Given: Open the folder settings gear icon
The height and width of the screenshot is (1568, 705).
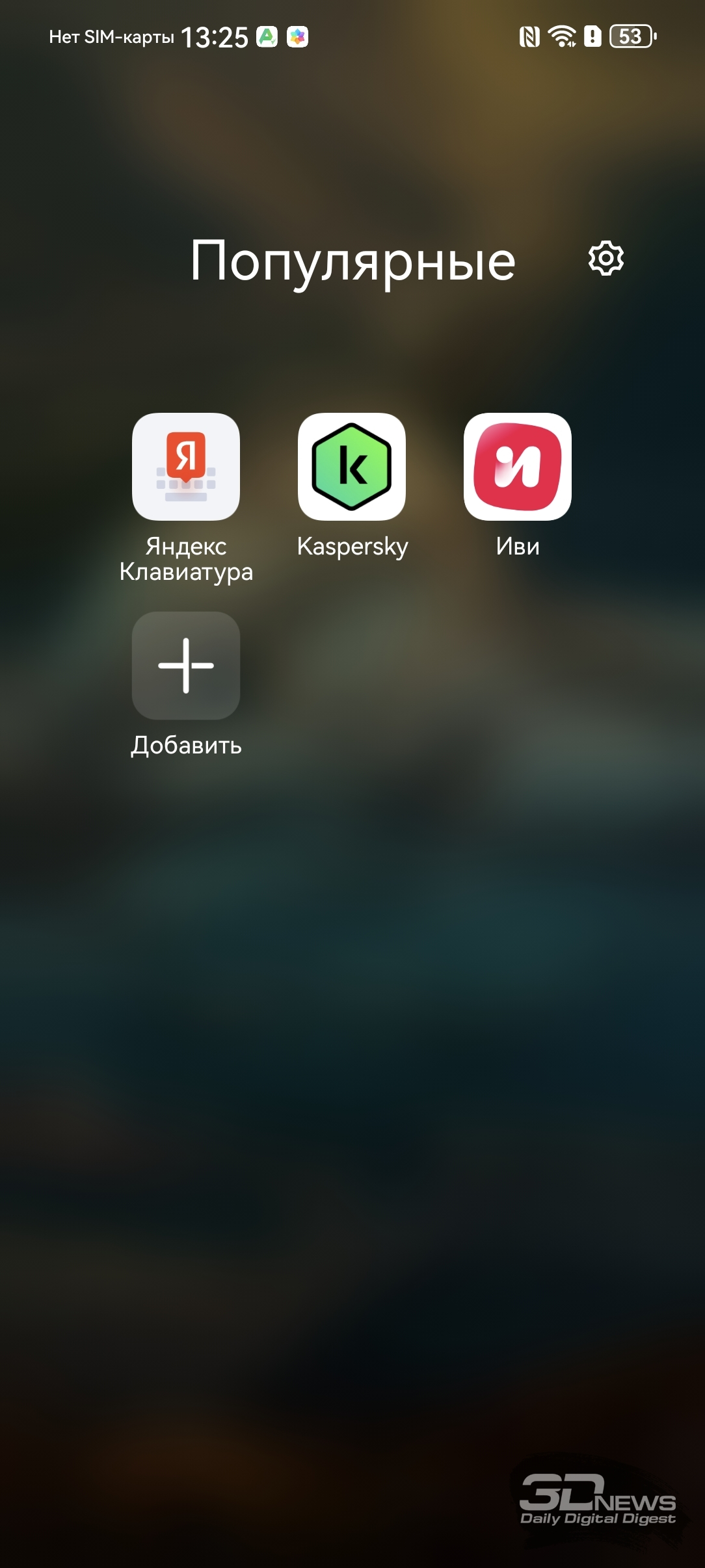Looking at the screenshot, I should coord(605,259).
